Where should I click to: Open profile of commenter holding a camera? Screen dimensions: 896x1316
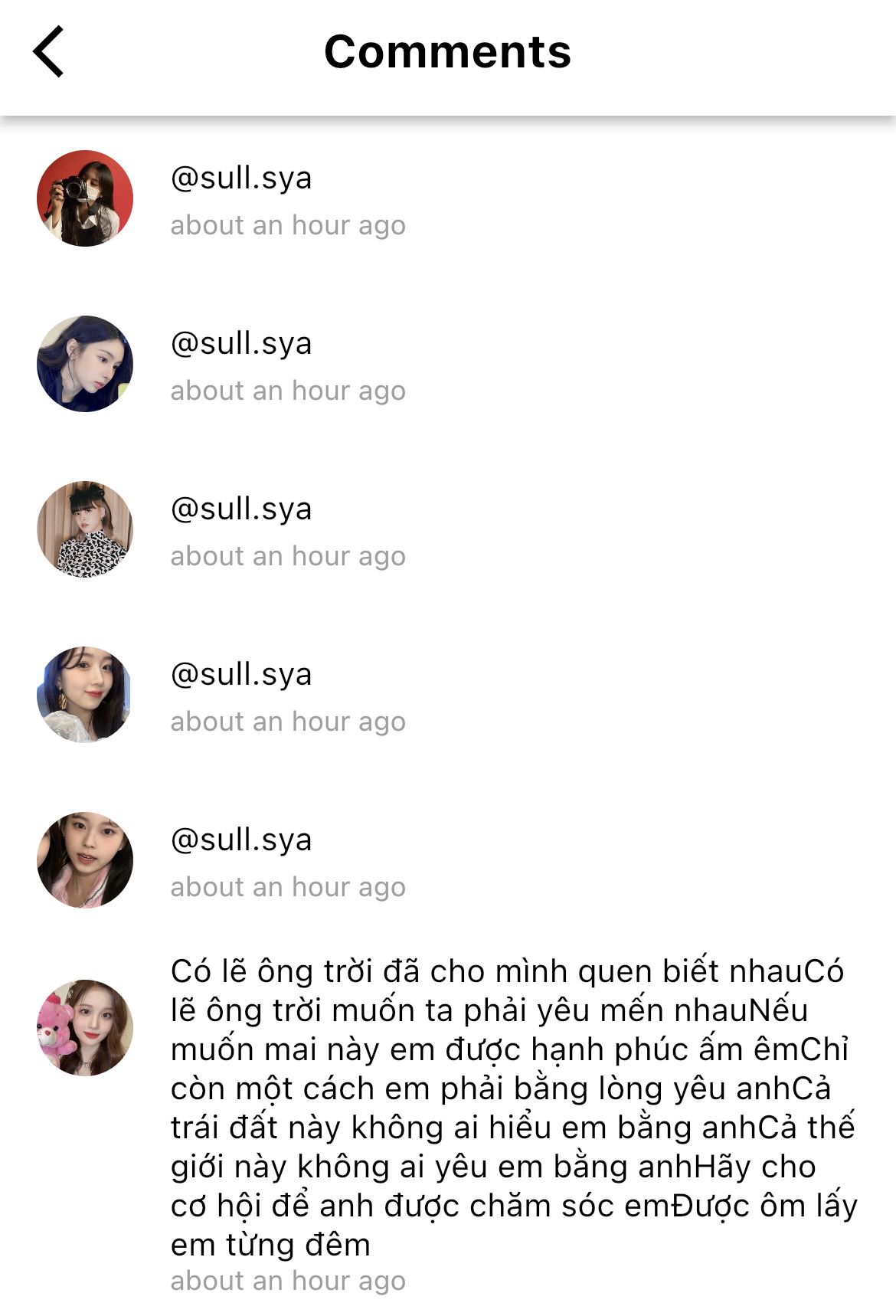pos(85,198)
